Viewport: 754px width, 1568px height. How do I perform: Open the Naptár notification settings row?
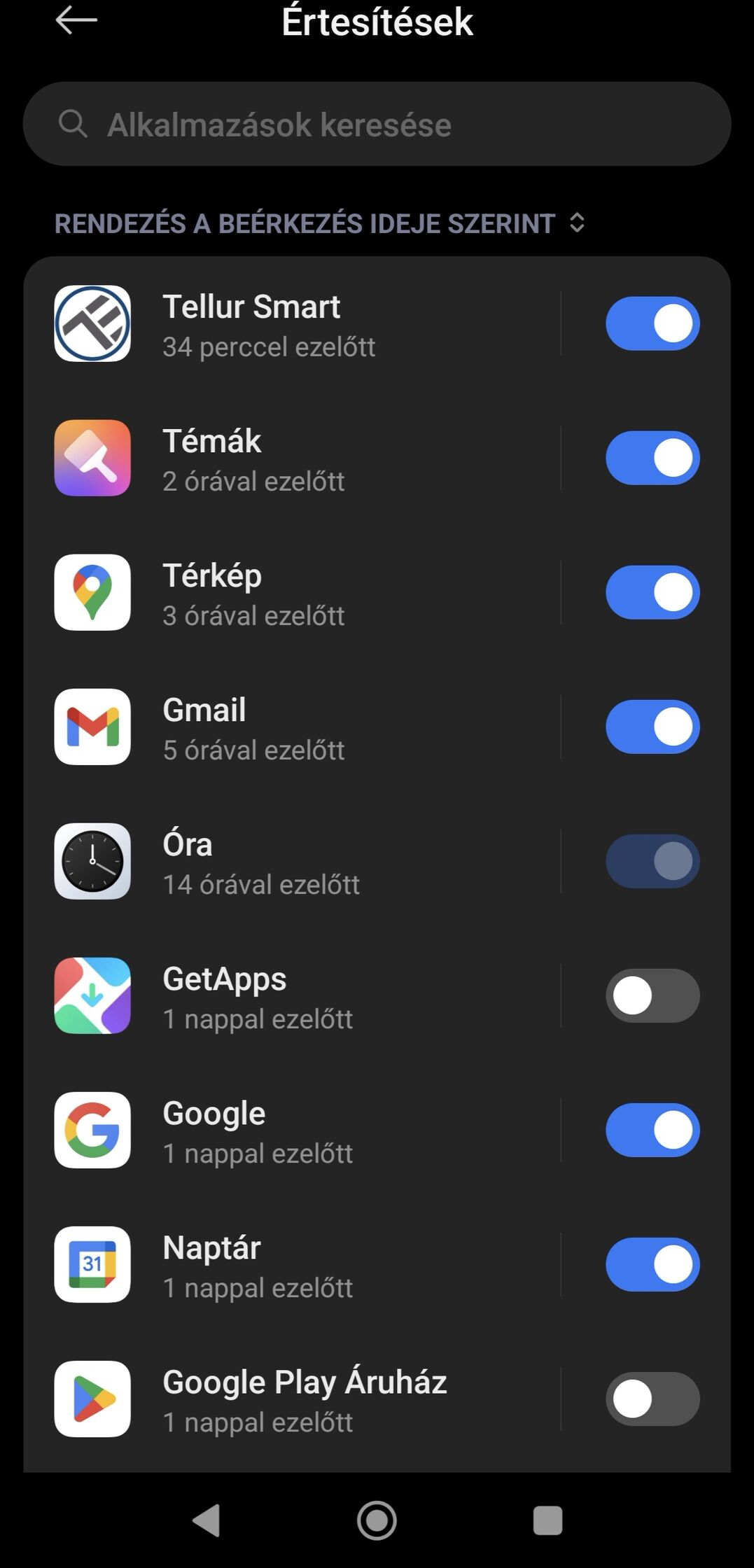294,1265
